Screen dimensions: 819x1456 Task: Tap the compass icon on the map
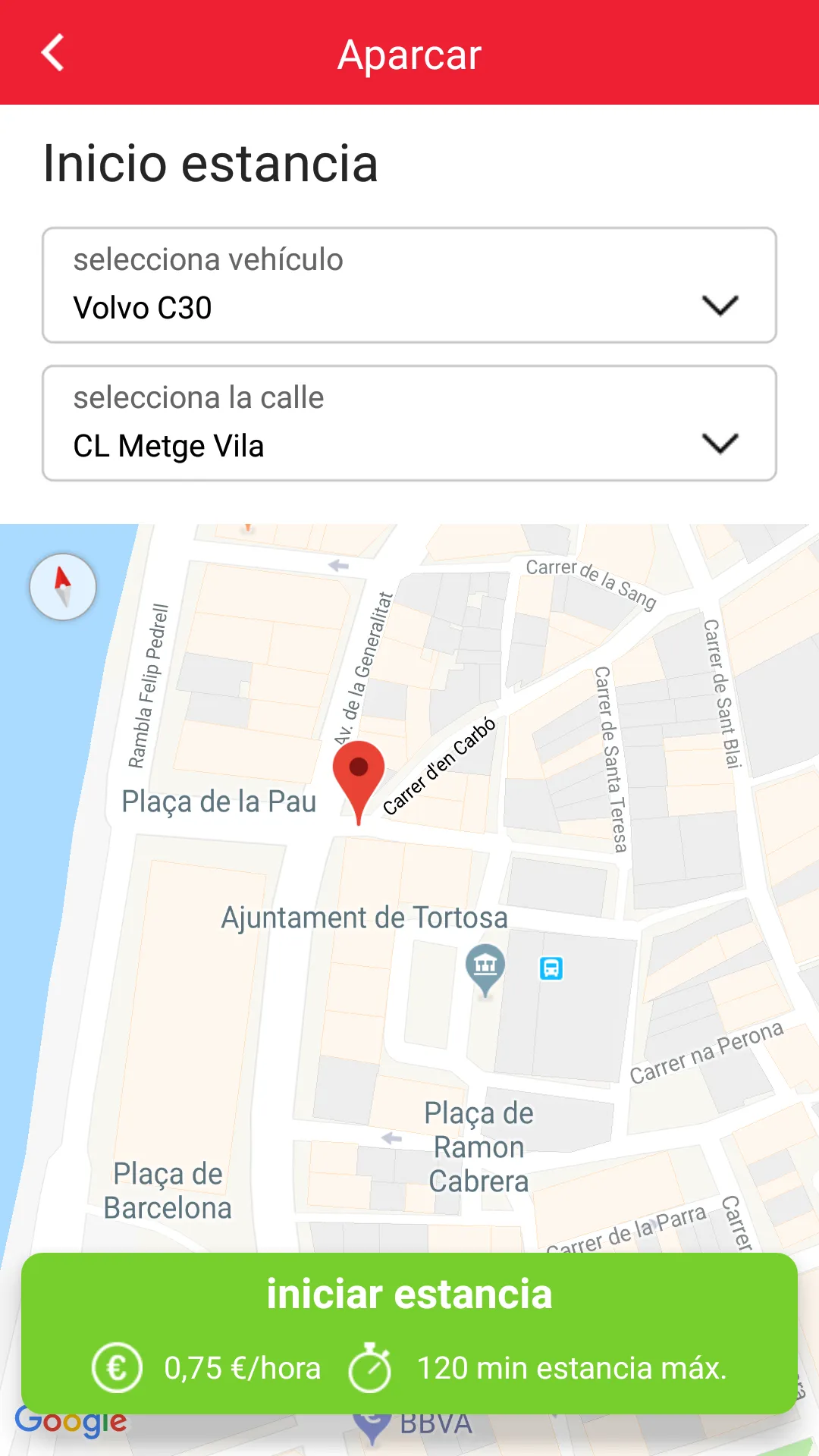coord(63,587)
